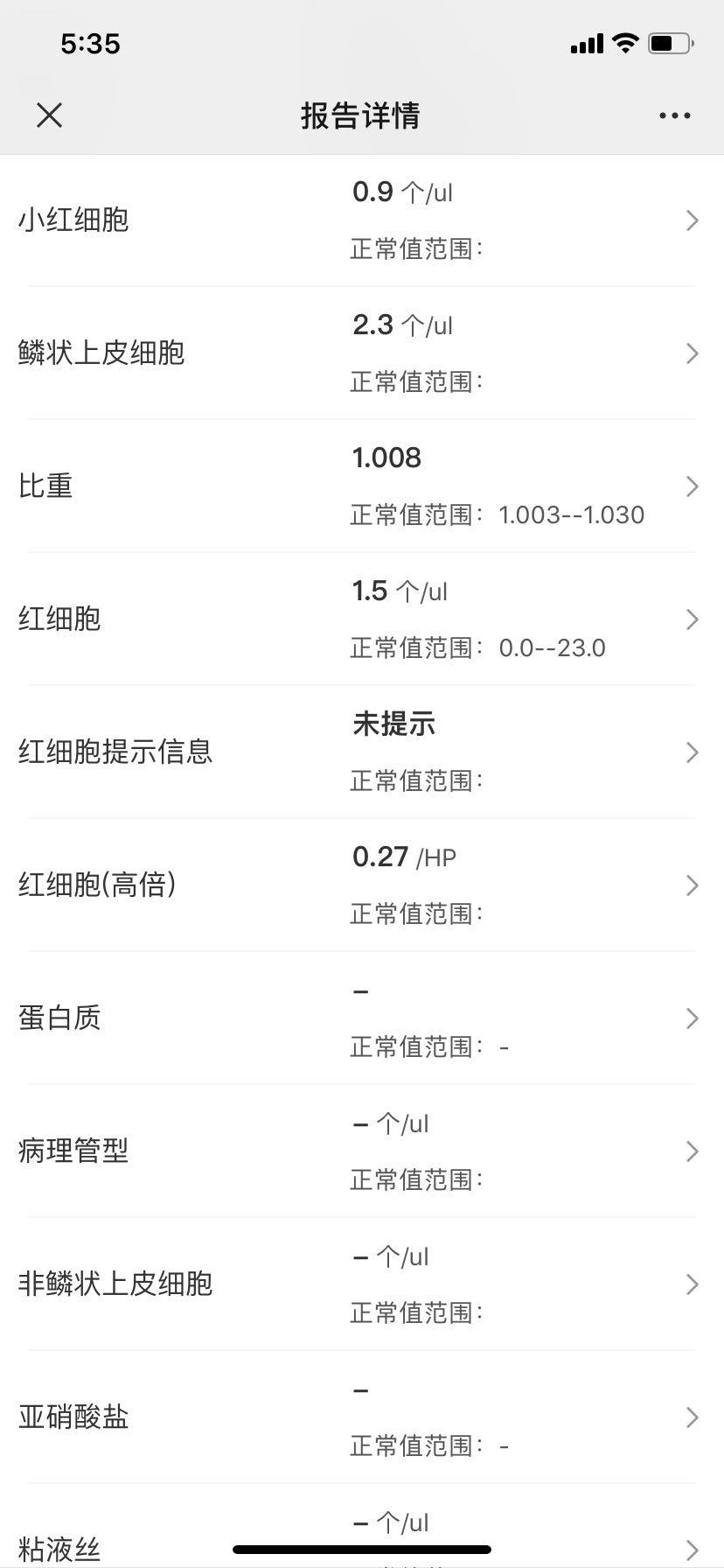Image resolution: width=724 pixels, height=1568 pixels.
Task: Show 红细胞 1.5 个/ul details
Action: click(x=360, y=619)
